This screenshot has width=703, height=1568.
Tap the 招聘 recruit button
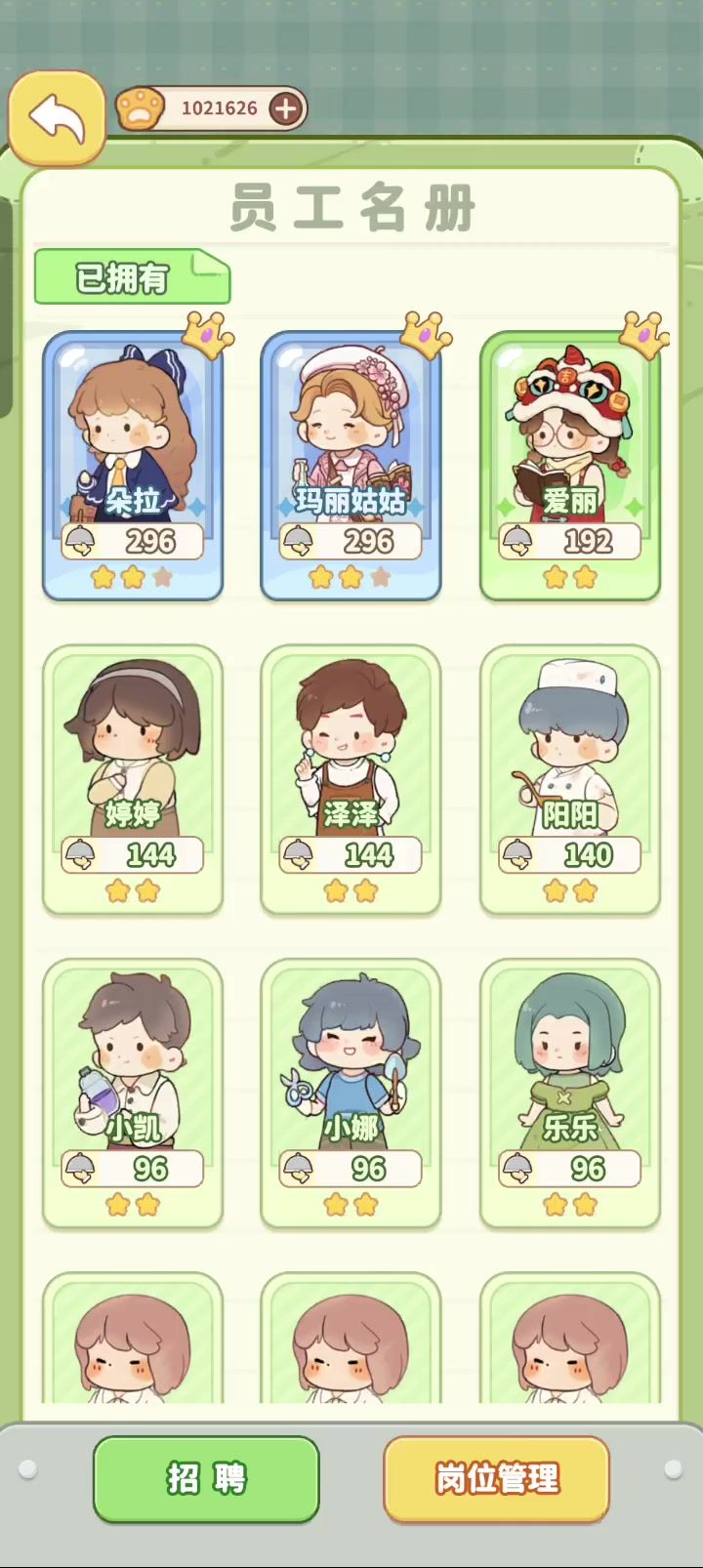(x=206, y=1478)
